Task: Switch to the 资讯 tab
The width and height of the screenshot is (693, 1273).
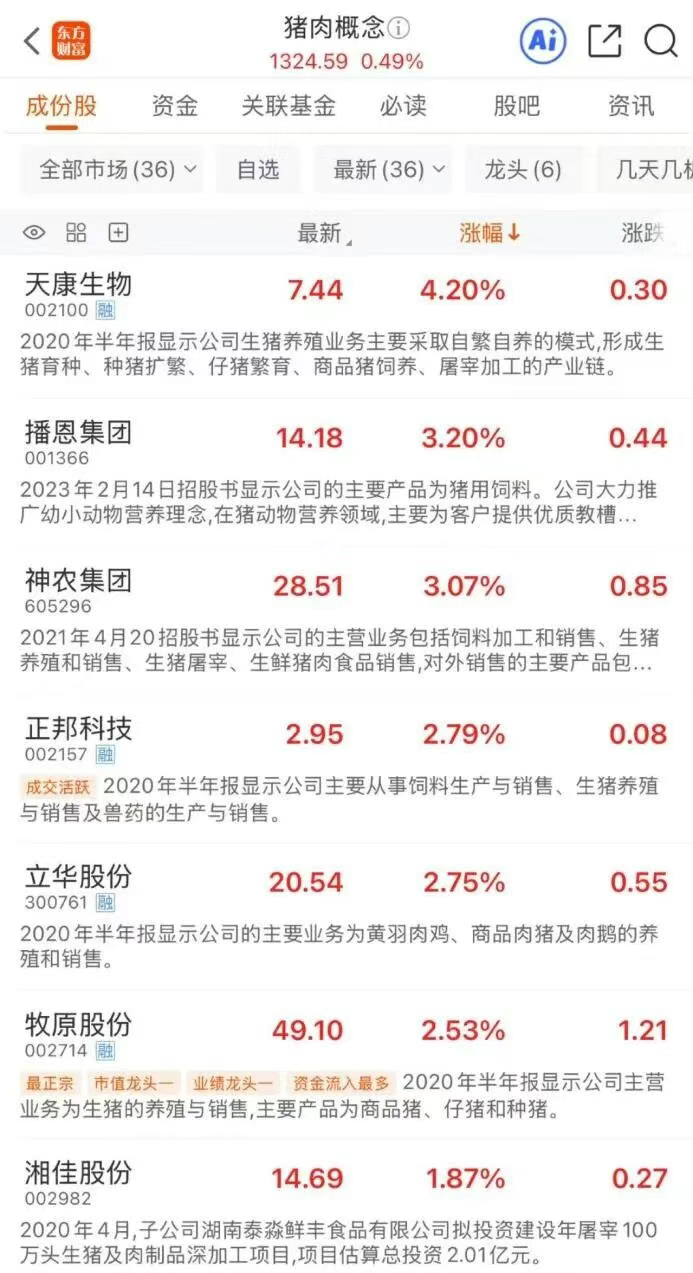Action: click(x=631, y=106)
